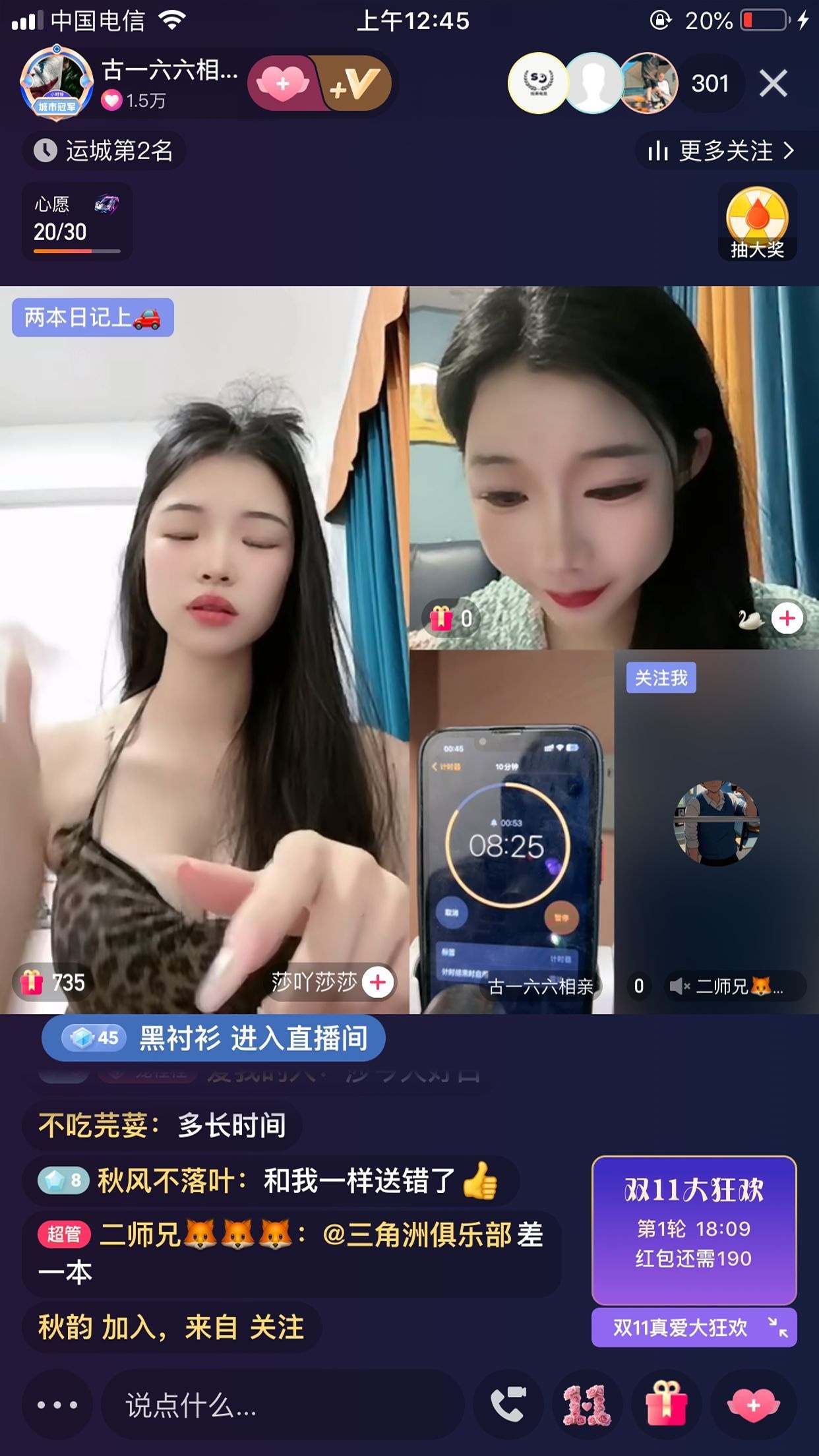Open the 双11大狂欢 event card
The height and width of the screenshot is (1456, 819).
[694, 1230]
